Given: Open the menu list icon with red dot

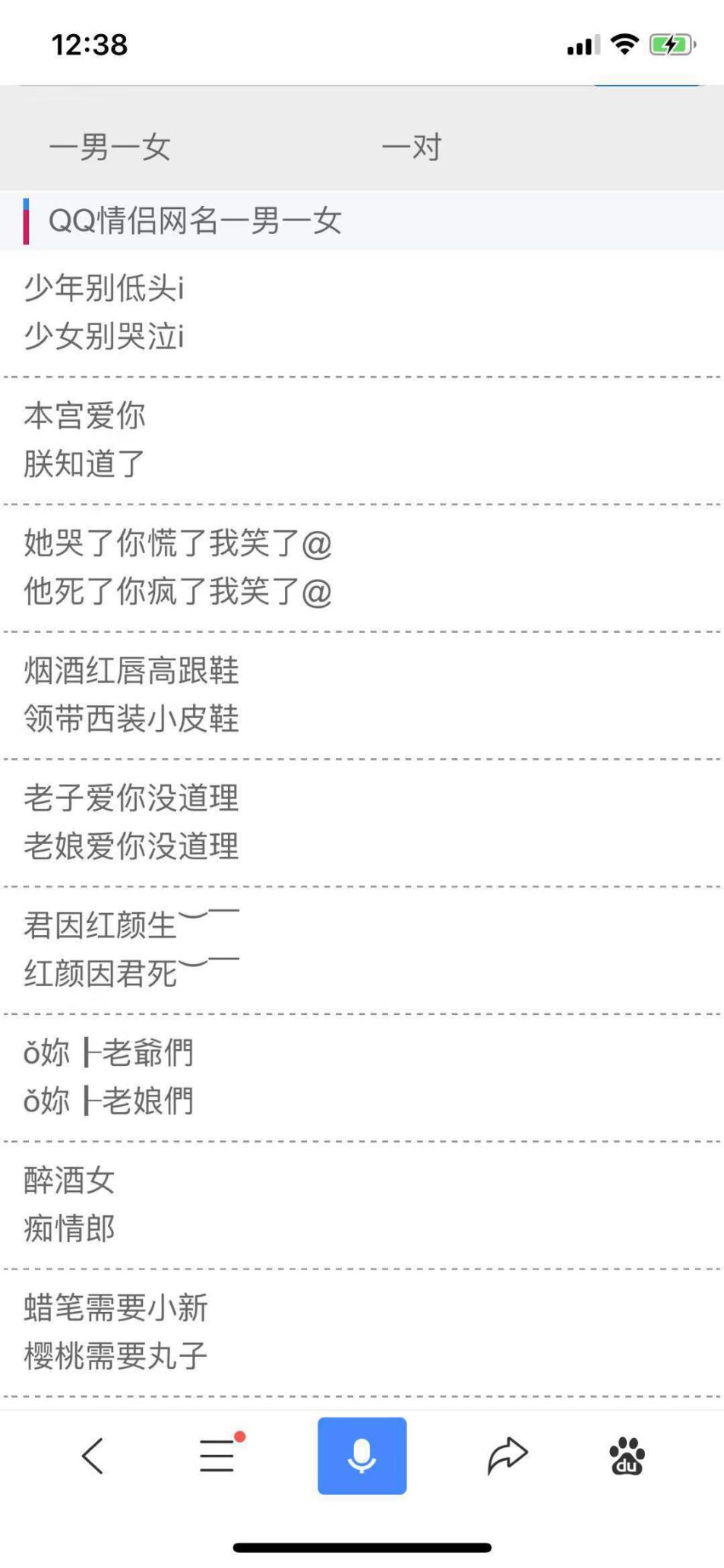Looking at the screenshot, I should click(215, 1453).
